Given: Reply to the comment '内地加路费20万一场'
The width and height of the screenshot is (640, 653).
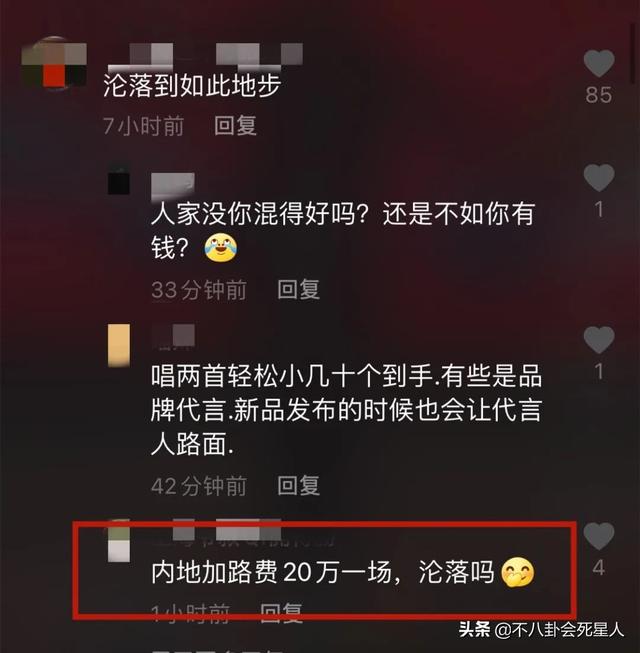Looking at the screenshot, I should (x=283, y=610).
